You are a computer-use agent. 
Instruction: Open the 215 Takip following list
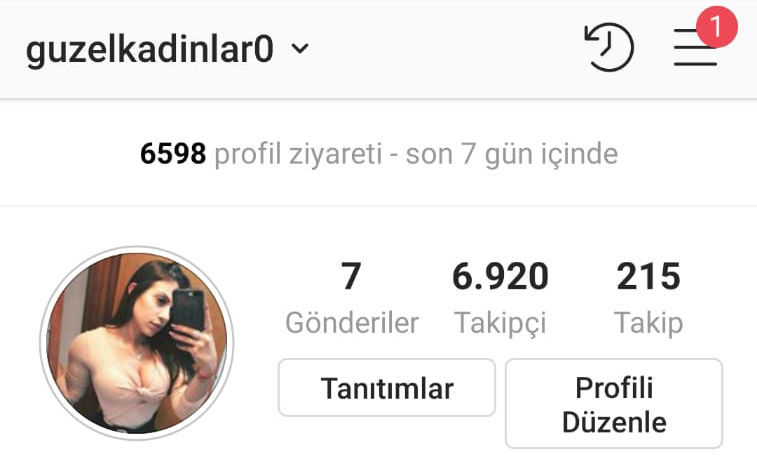click(x=648, y=298)
